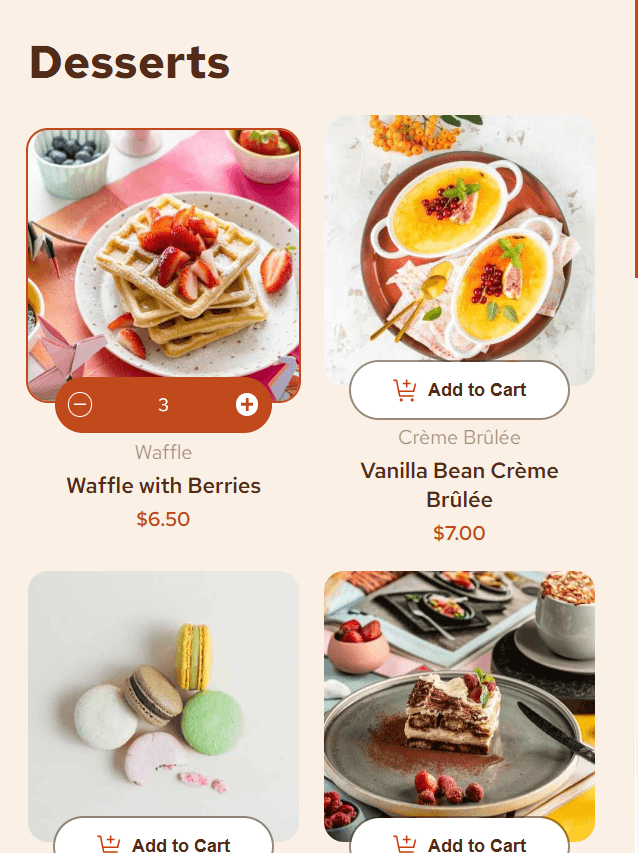Decrease Waffle with Berries quantity

[x=80, y=405]
